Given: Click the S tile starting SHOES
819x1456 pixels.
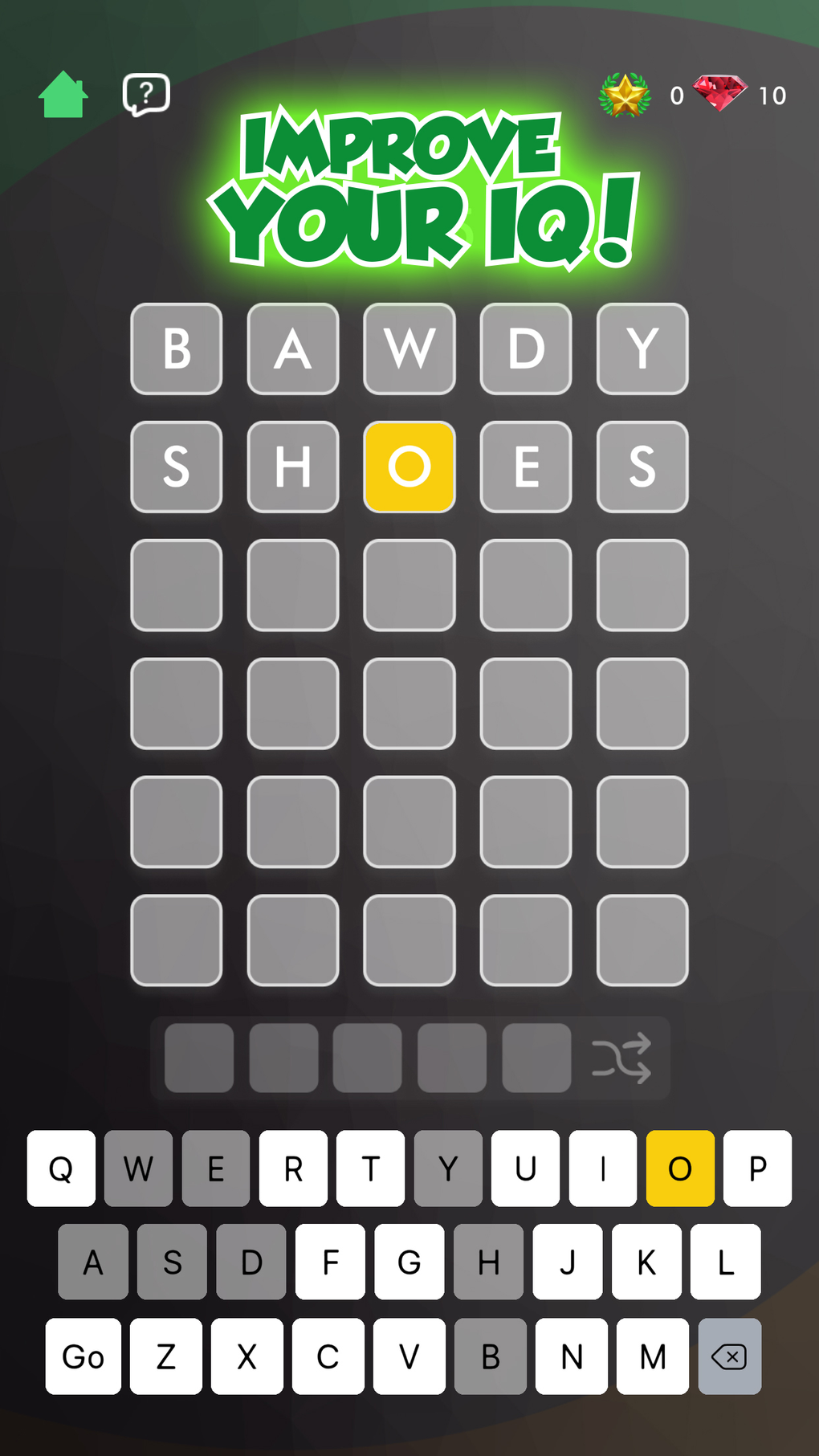Looking at the screenshot, I should tap(176, 467).
